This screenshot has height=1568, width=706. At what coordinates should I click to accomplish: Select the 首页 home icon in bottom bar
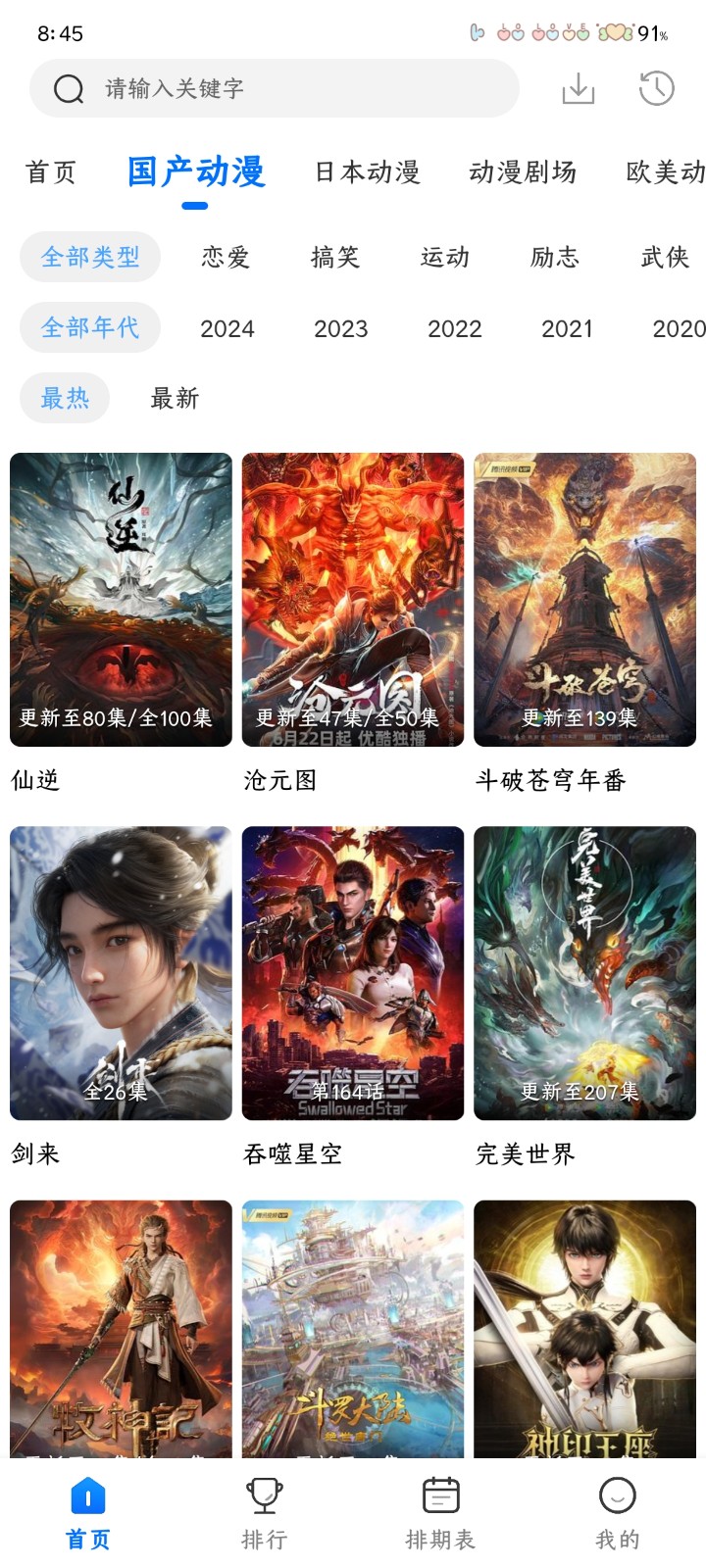point(86,1496)
